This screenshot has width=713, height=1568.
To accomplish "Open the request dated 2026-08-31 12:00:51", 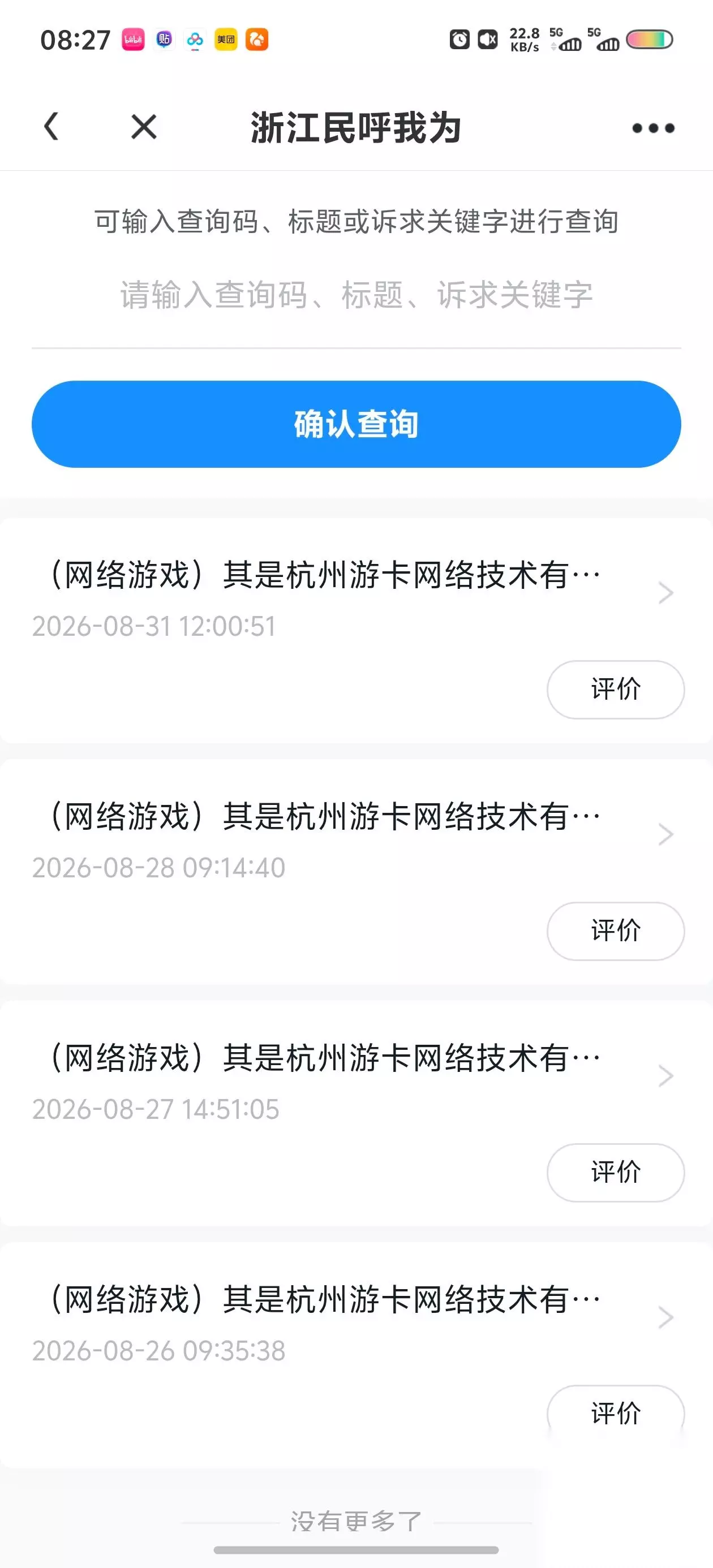I will [356, 599].
